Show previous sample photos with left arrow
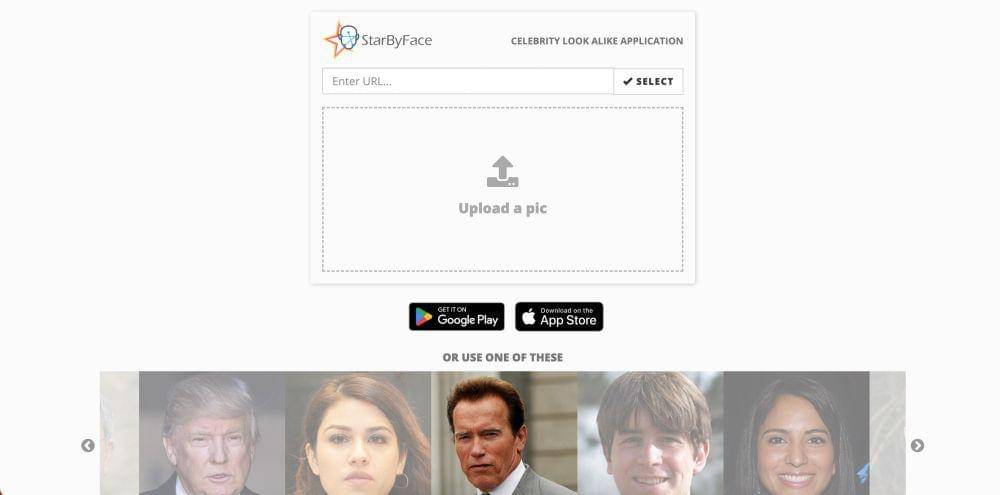Screen dimensions: 1000x495 pos(88,445)
